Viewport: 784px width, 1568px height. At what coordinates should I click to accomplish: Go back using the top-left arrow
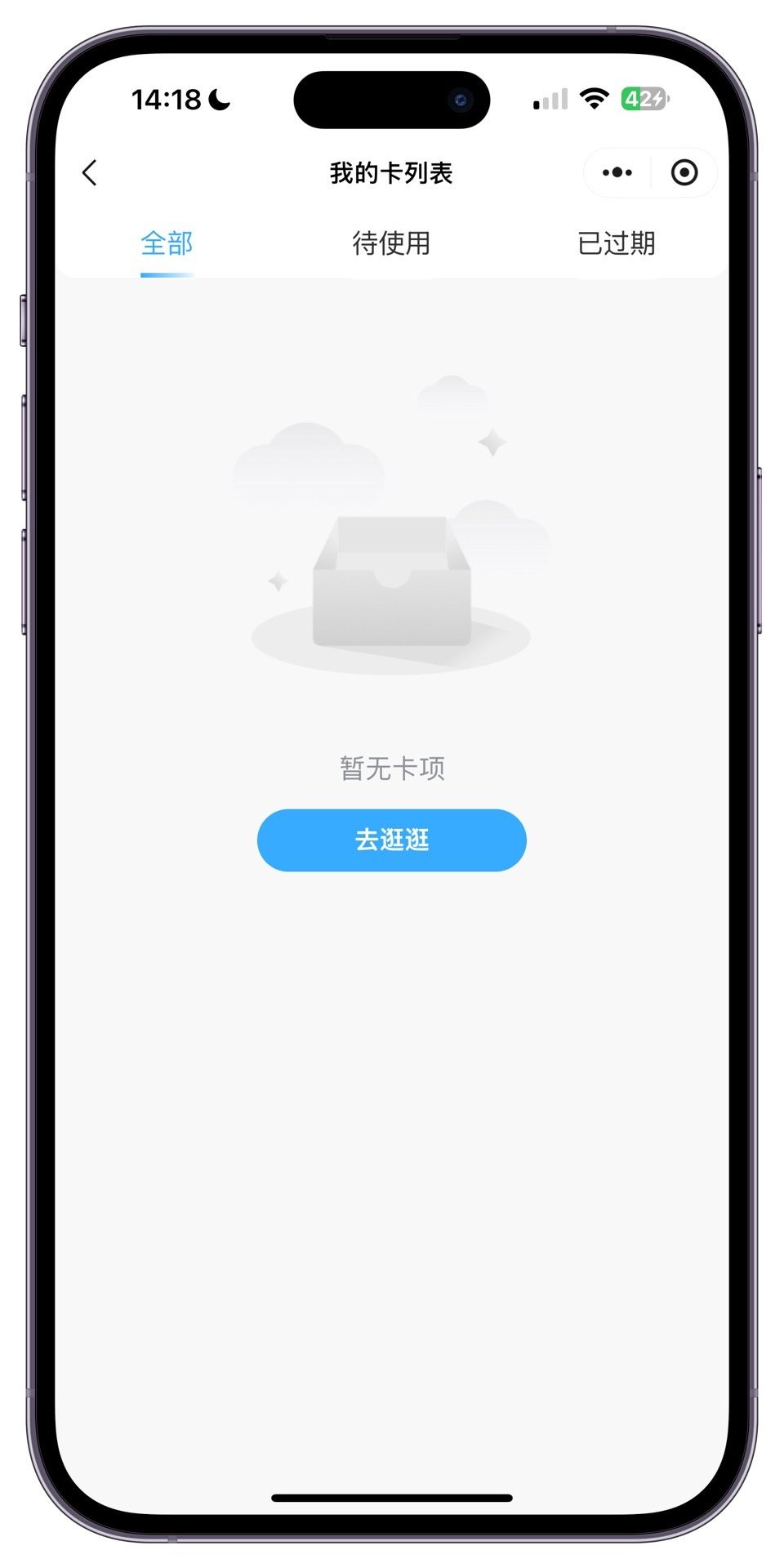[90, 172]
